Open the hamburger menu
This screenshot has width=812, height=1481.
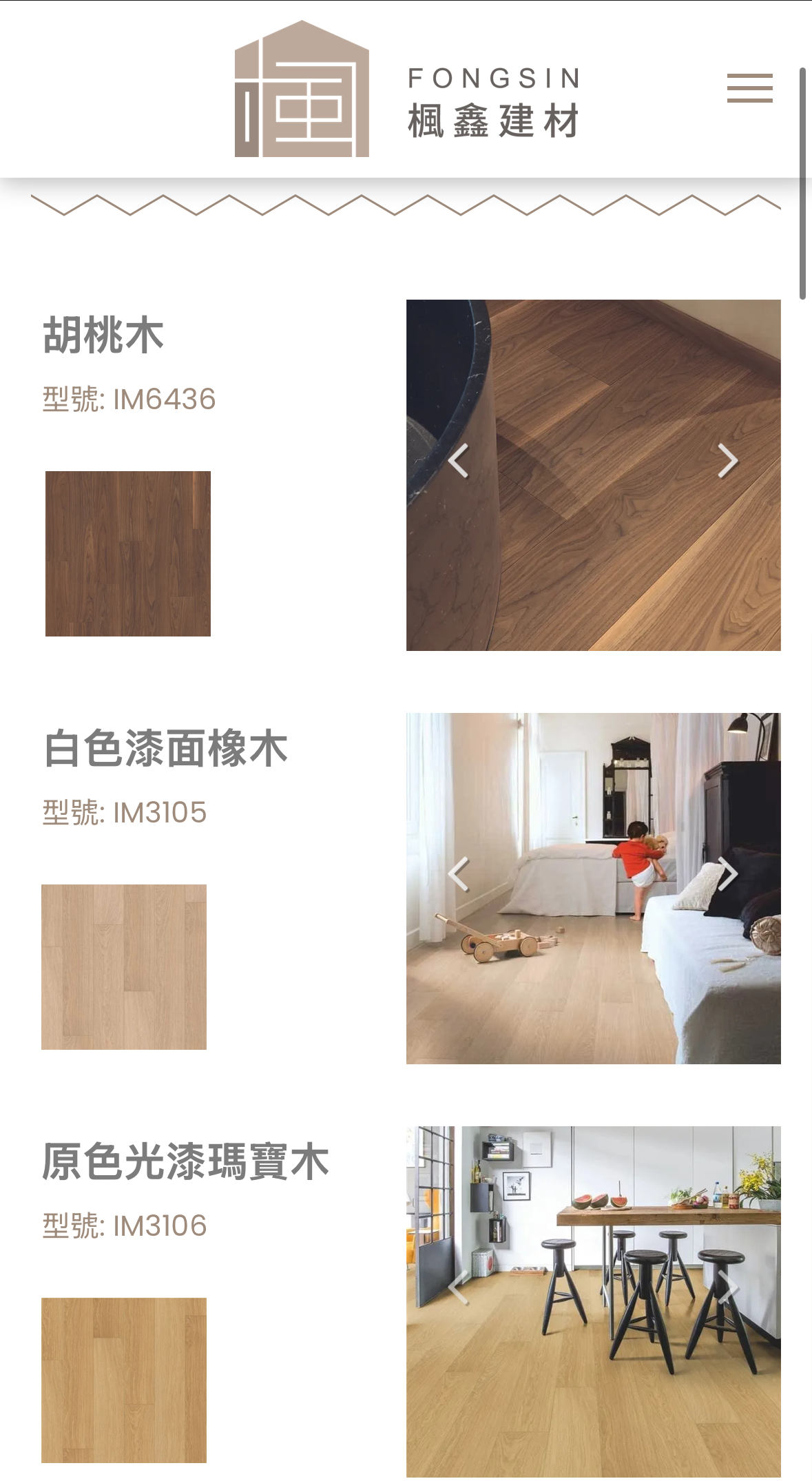coord(749,88)
